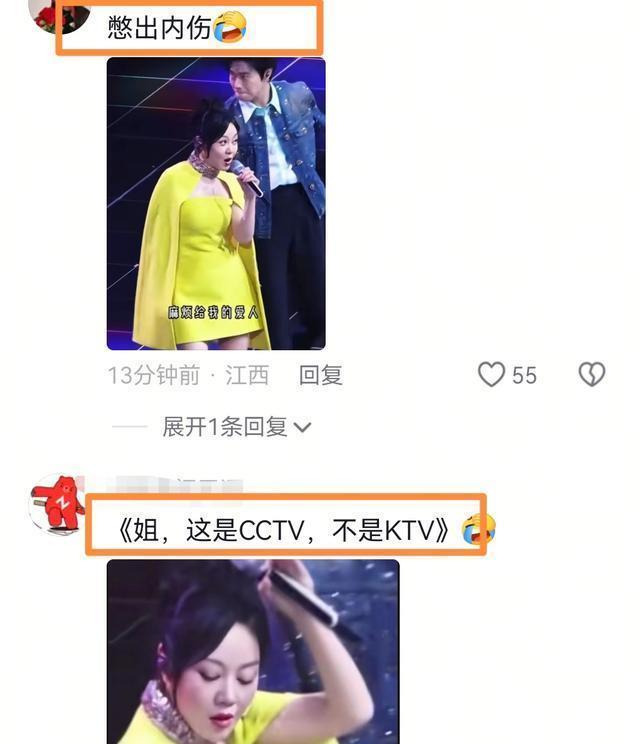Dislike the 憋出内伤 comment
Viewport: 640px width, 744px height.
coord(592,375)
